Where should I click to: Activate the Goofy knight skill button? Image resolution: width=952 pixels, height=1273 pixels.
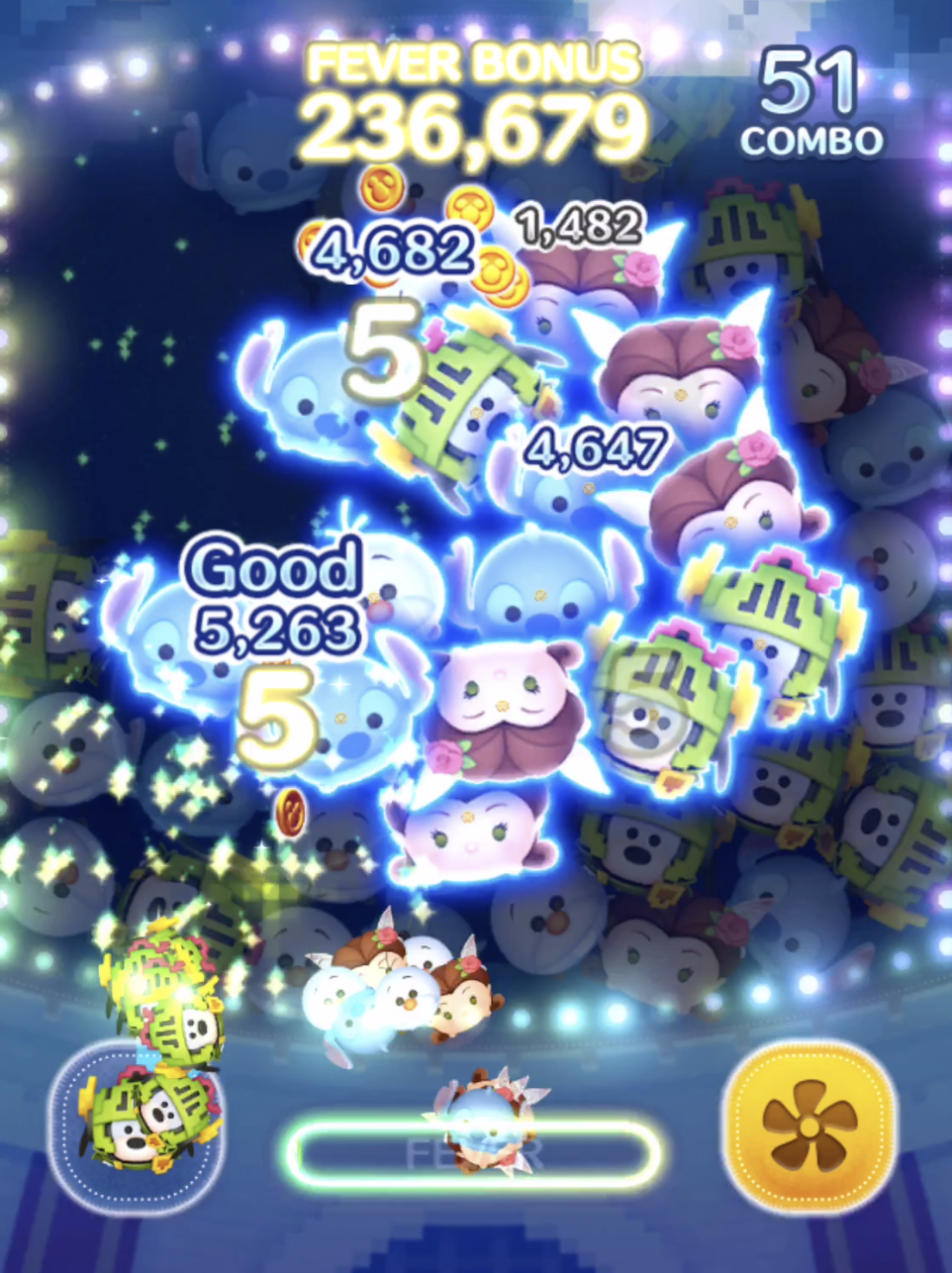point(138,1126)
